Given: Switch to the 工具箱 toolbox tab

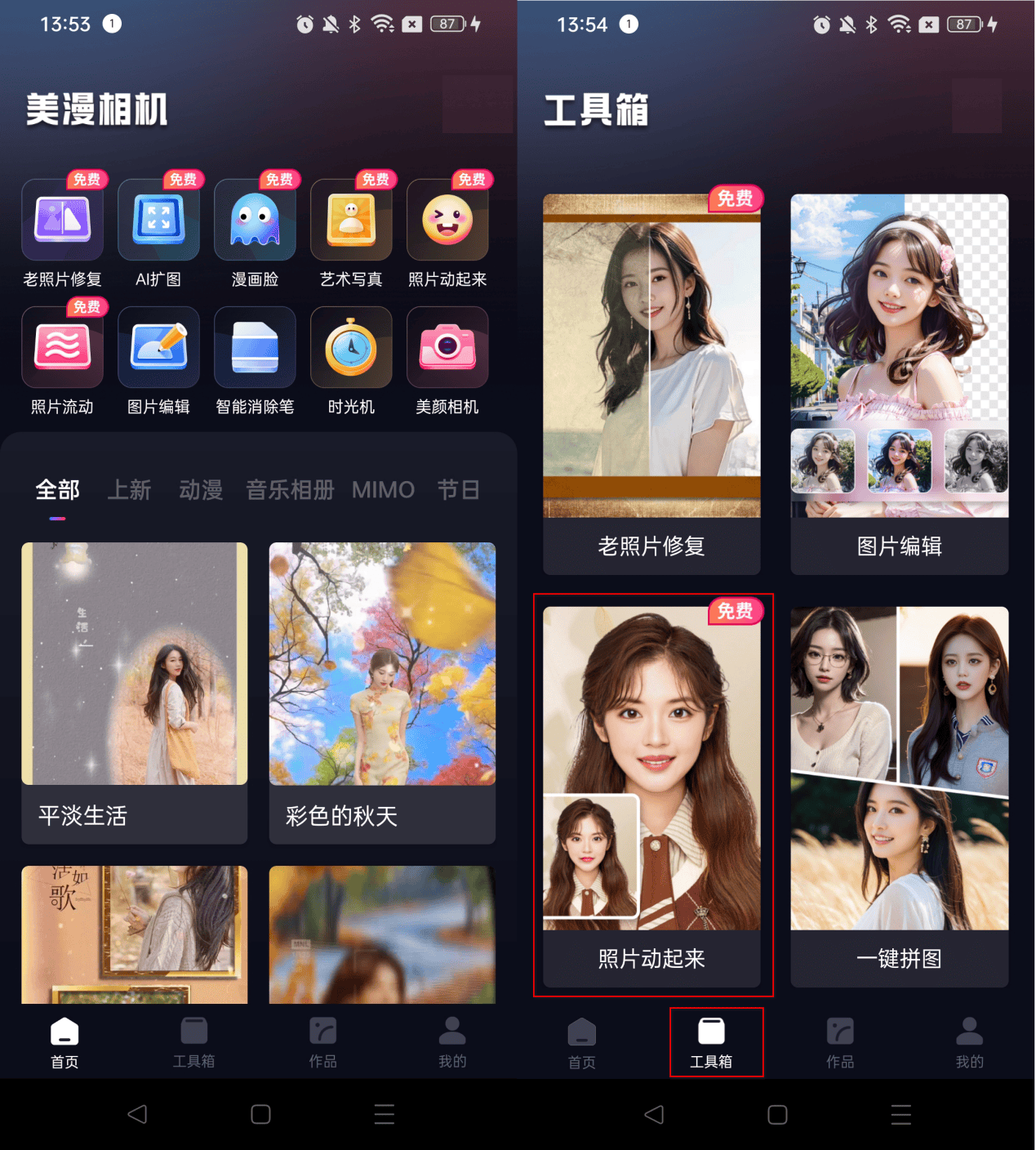Looking at the screenshot, I should click(x=715, y=1041).
